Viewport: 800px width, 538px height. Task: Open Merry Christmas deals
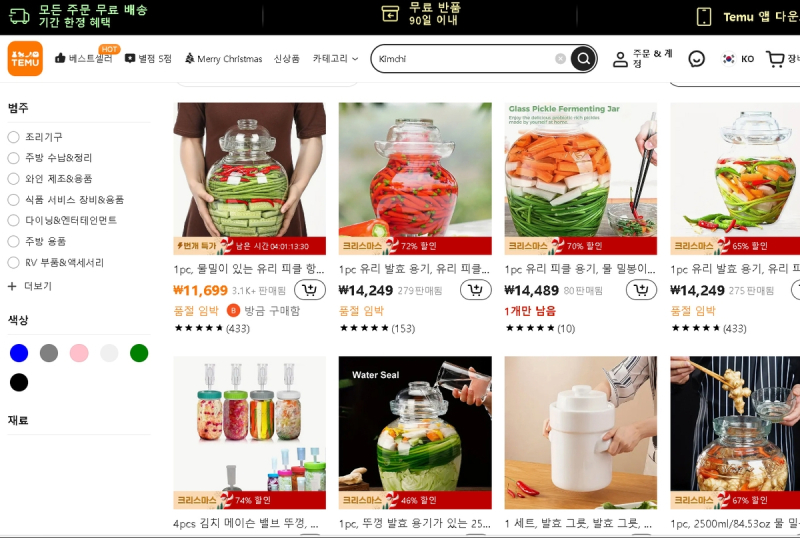tap(223, 59)
